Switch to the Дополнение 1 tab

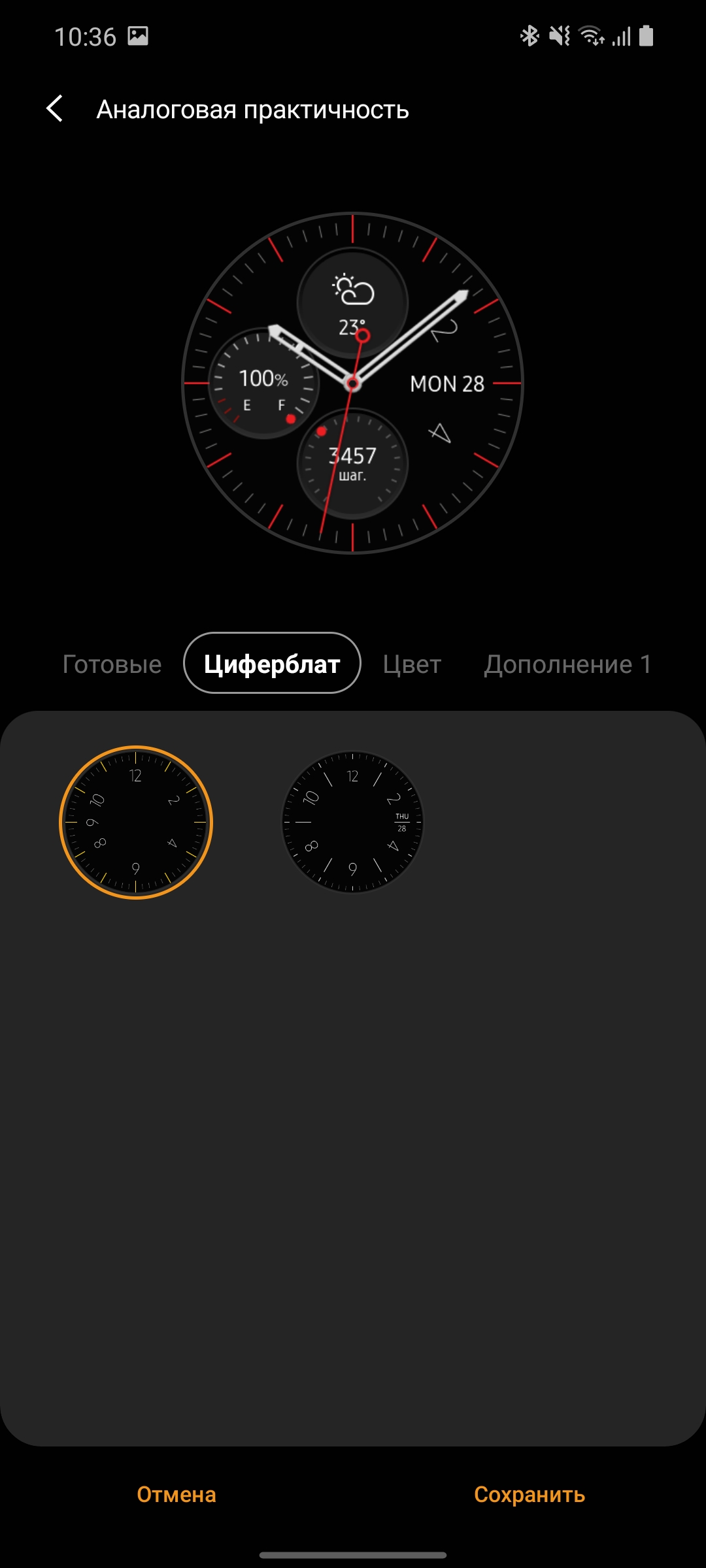567,664
